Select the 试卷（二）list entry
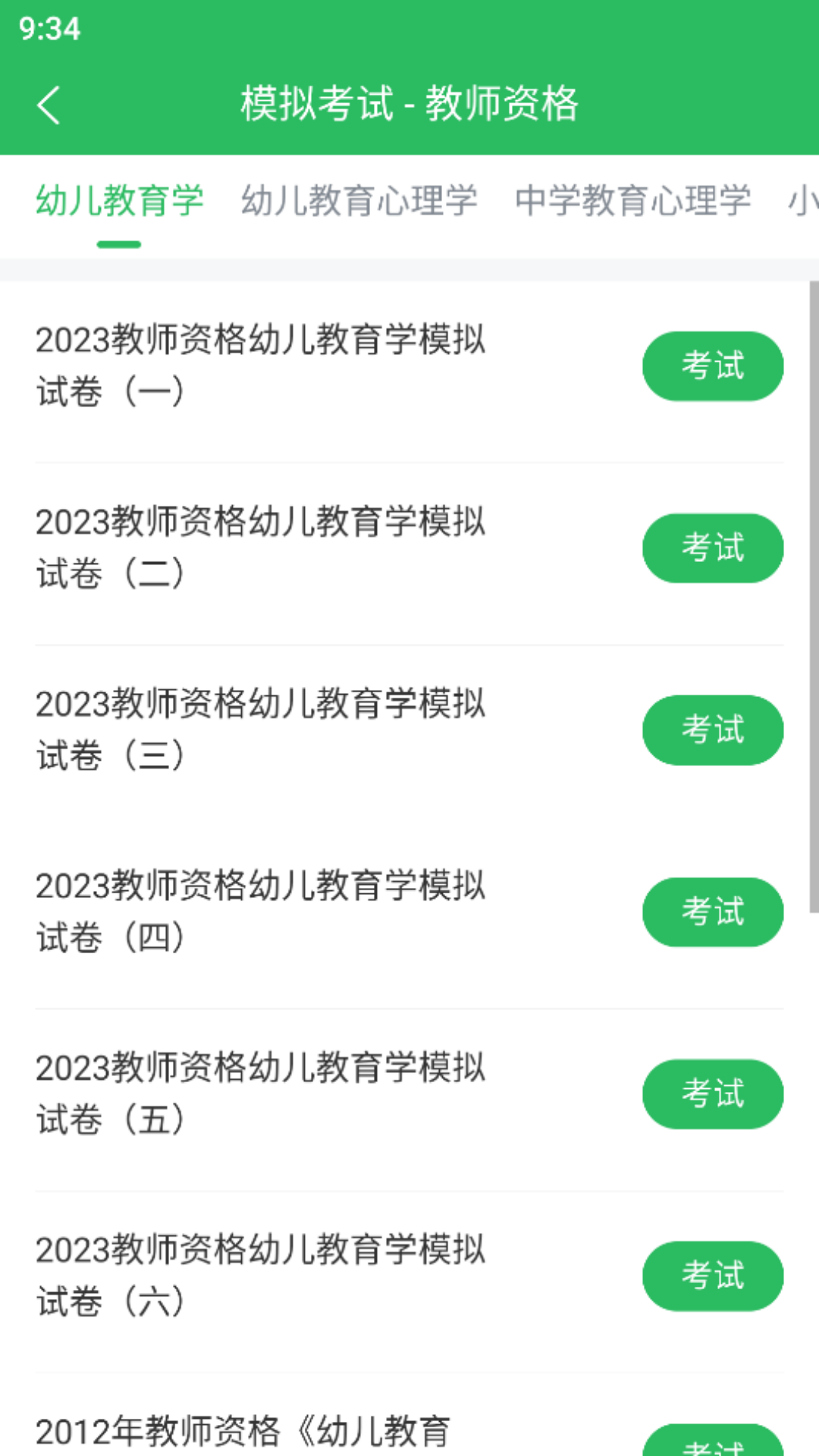This screenshot has width=819, height=1456. coord(262,548)
